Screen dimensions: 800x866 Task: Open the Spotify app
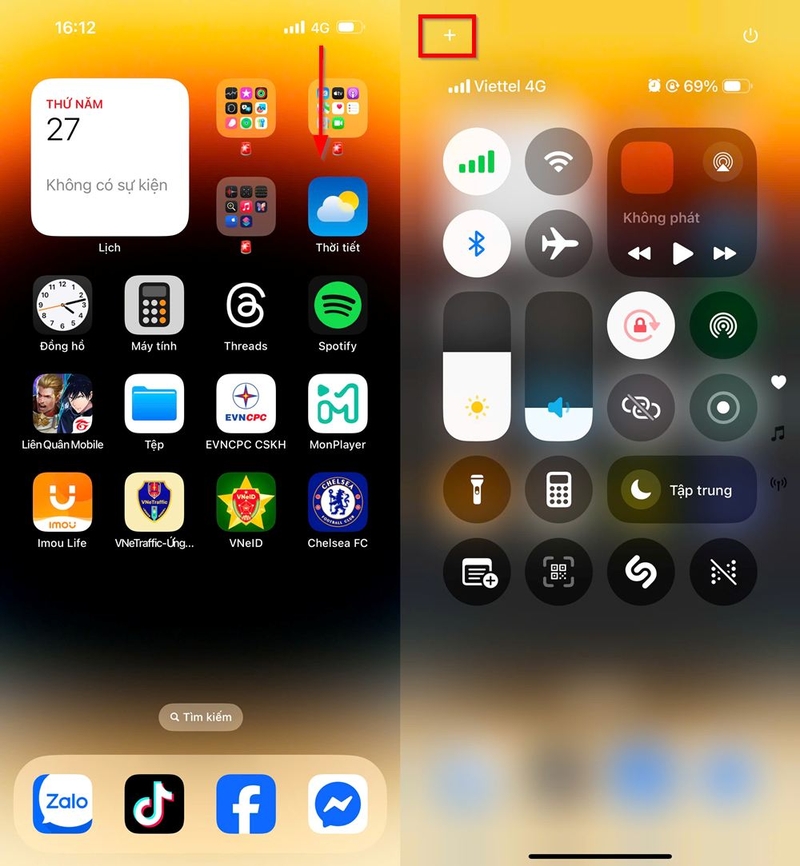click(338, 306)
